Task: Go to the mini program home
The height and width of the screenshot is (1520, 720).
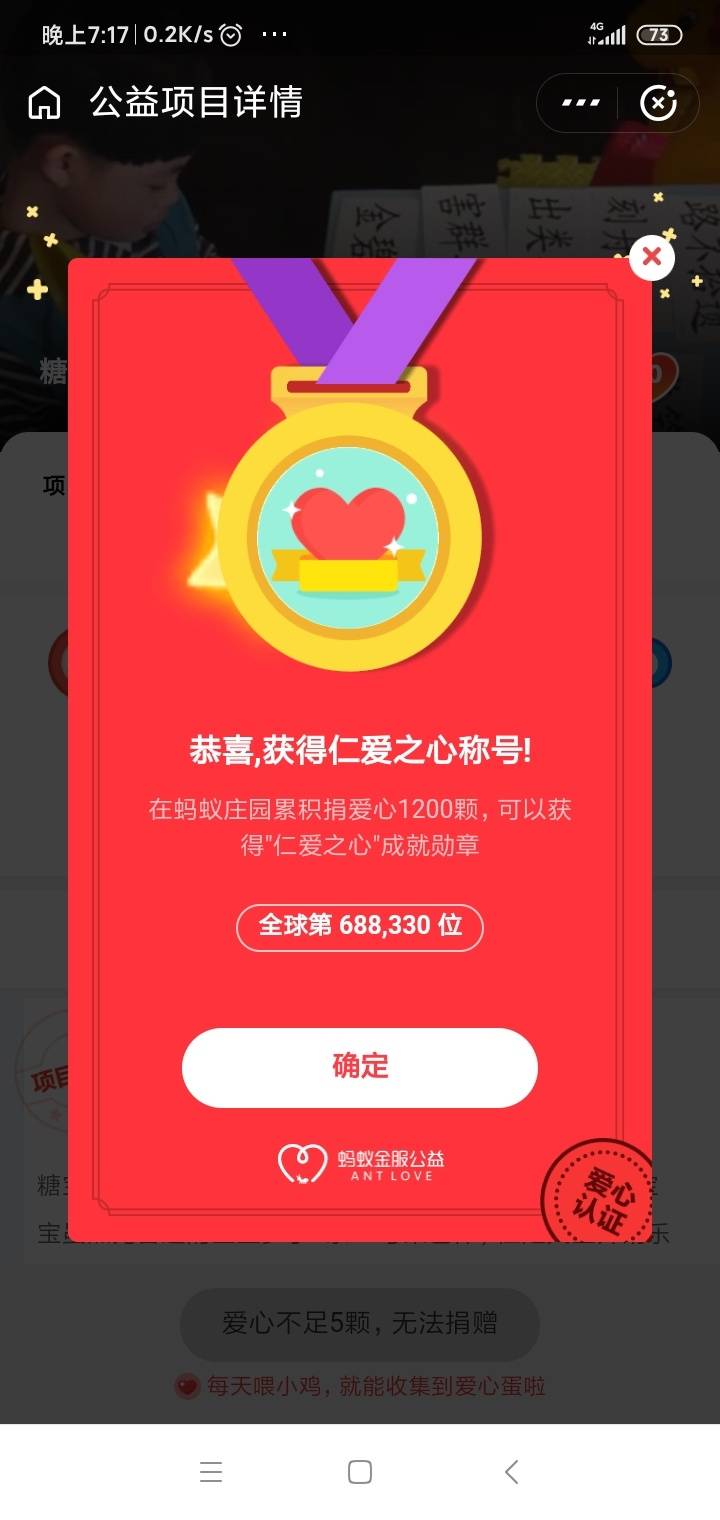Action: coord(44,103)
